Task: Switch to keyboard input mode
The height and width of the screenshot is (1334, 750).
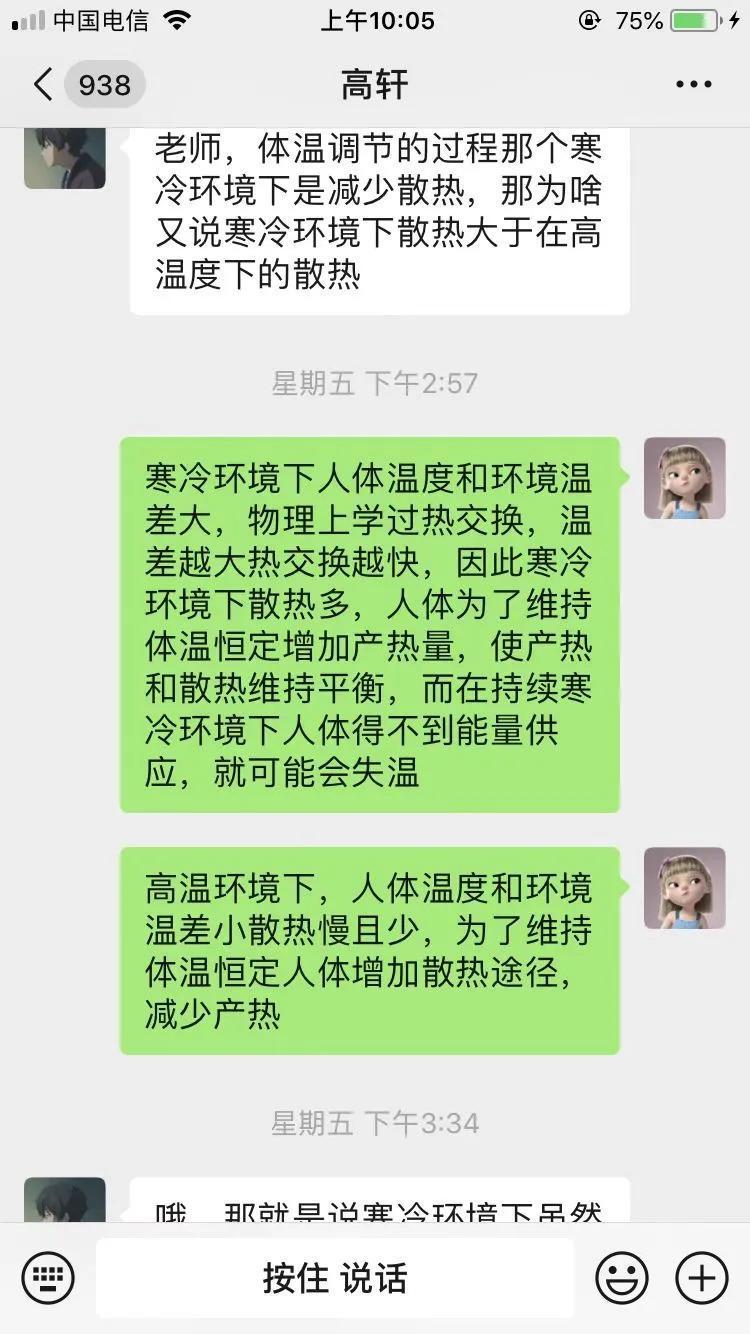Action: [x=48, y=1277]
